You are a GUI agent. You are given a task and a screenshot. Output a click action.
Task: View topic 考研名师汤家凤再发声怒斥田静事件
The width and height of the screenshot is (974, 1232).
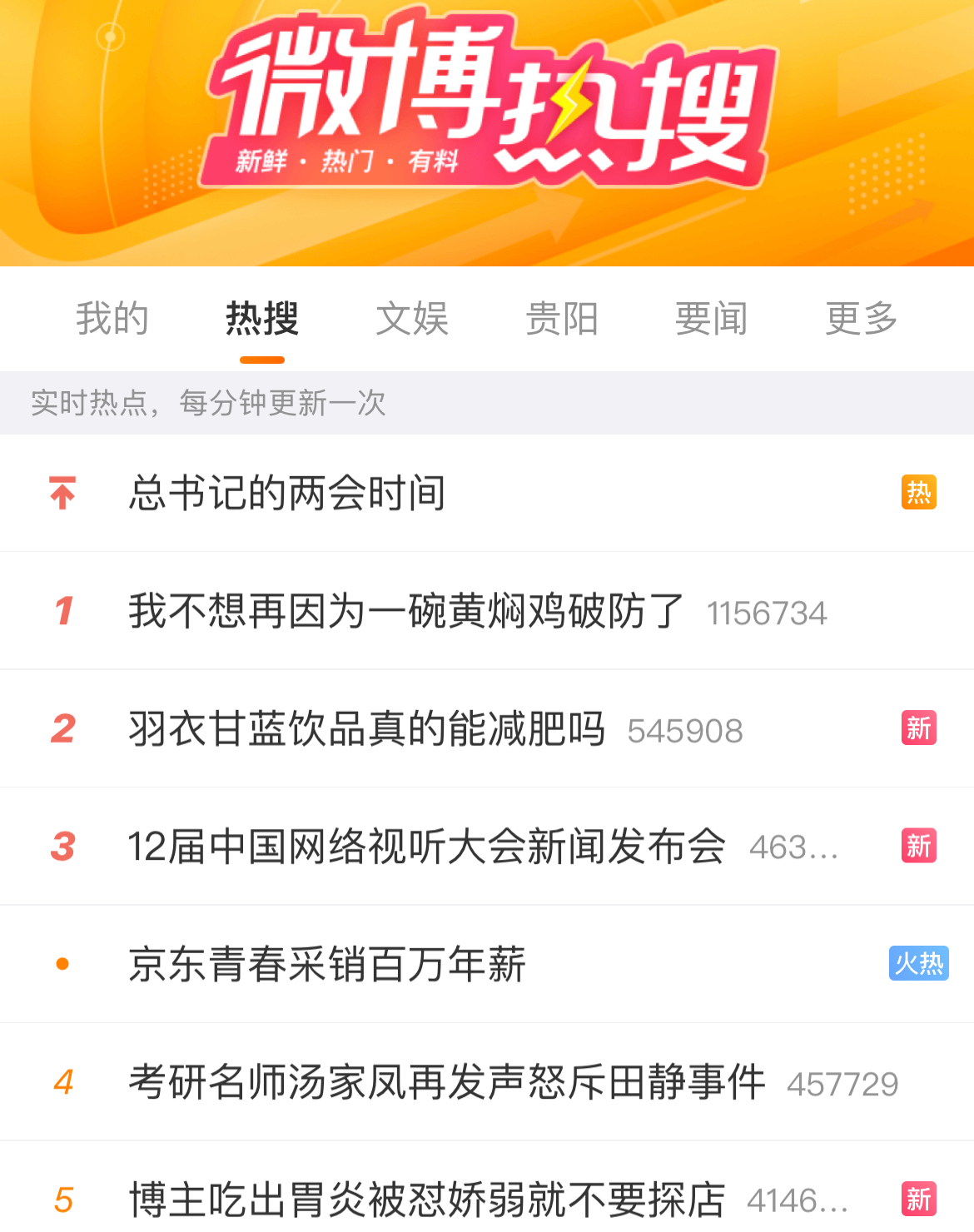point(446,1082)
